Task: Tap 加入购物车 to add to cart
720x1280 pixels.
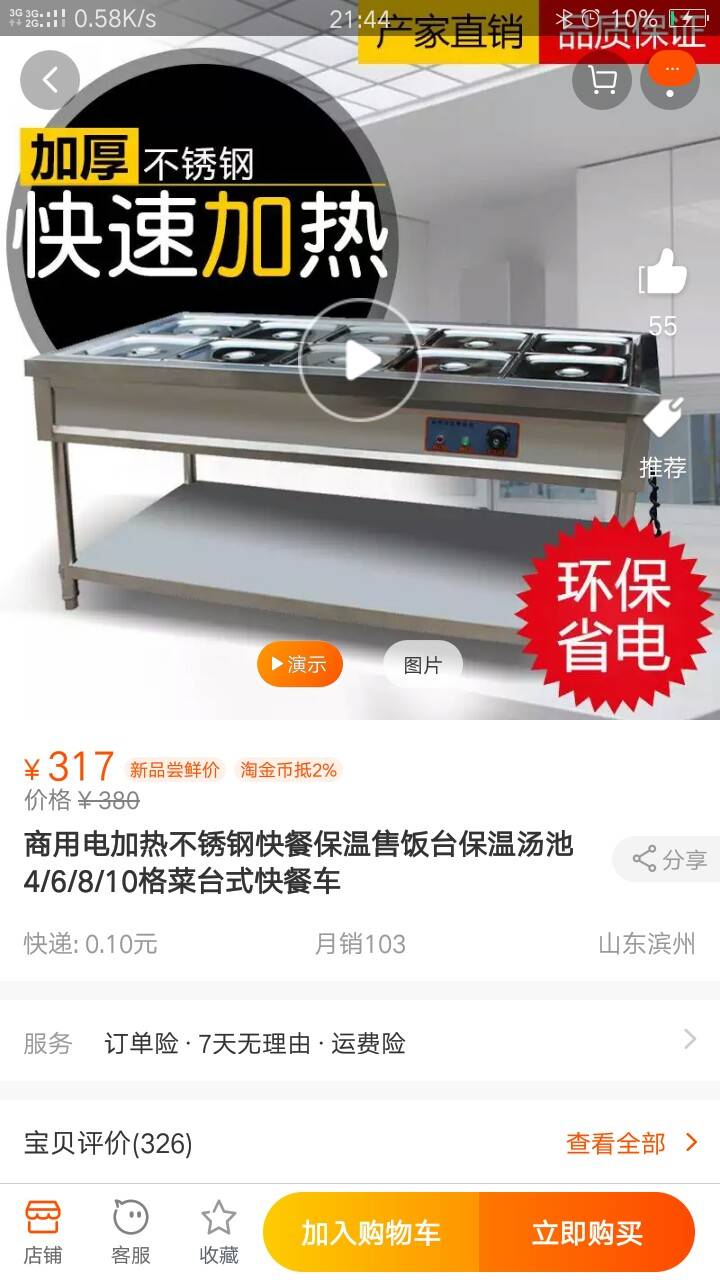Action: click(371, 1233)
